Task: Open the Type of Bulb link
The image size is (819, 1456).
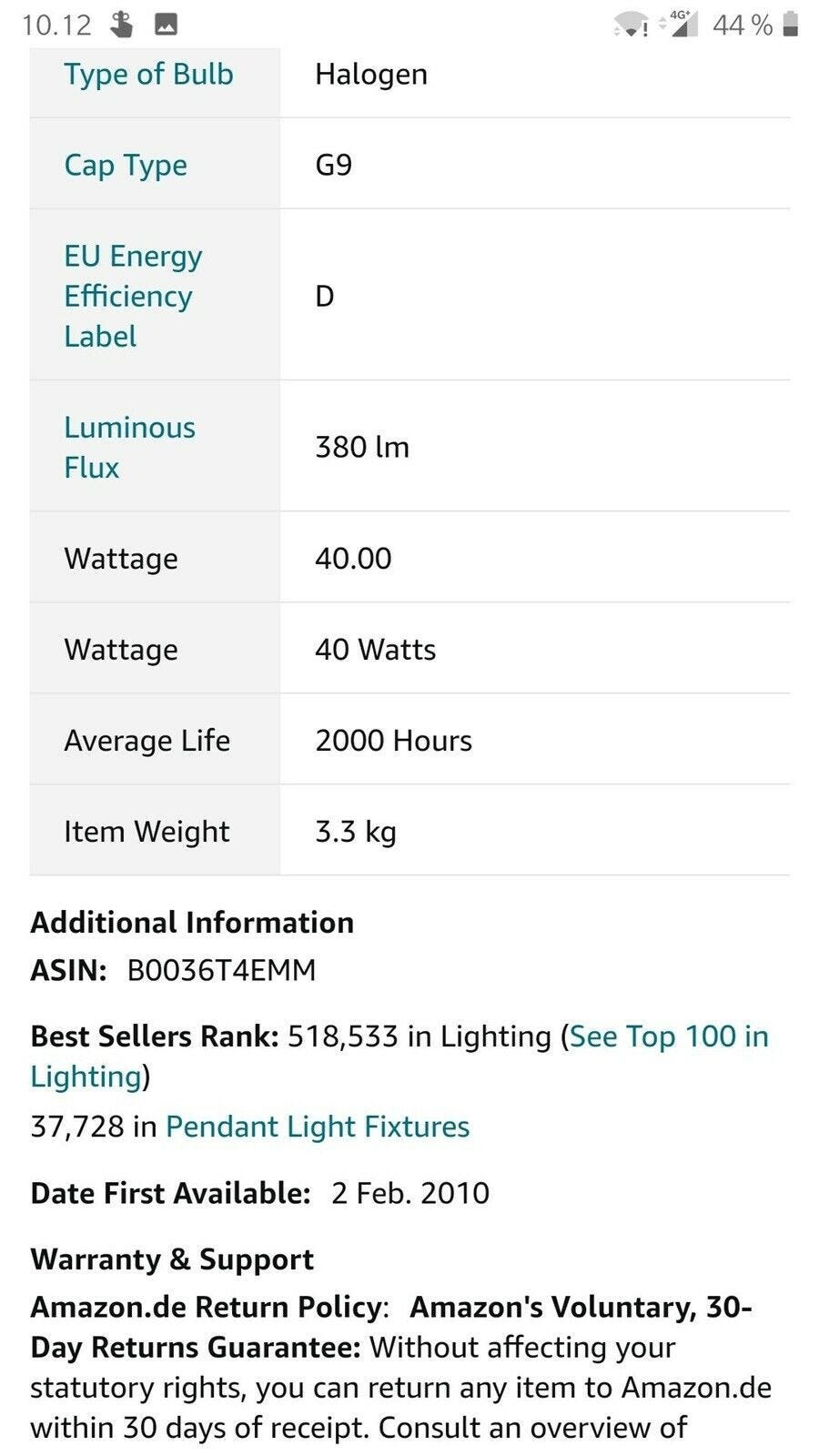Action: (148, 75)
